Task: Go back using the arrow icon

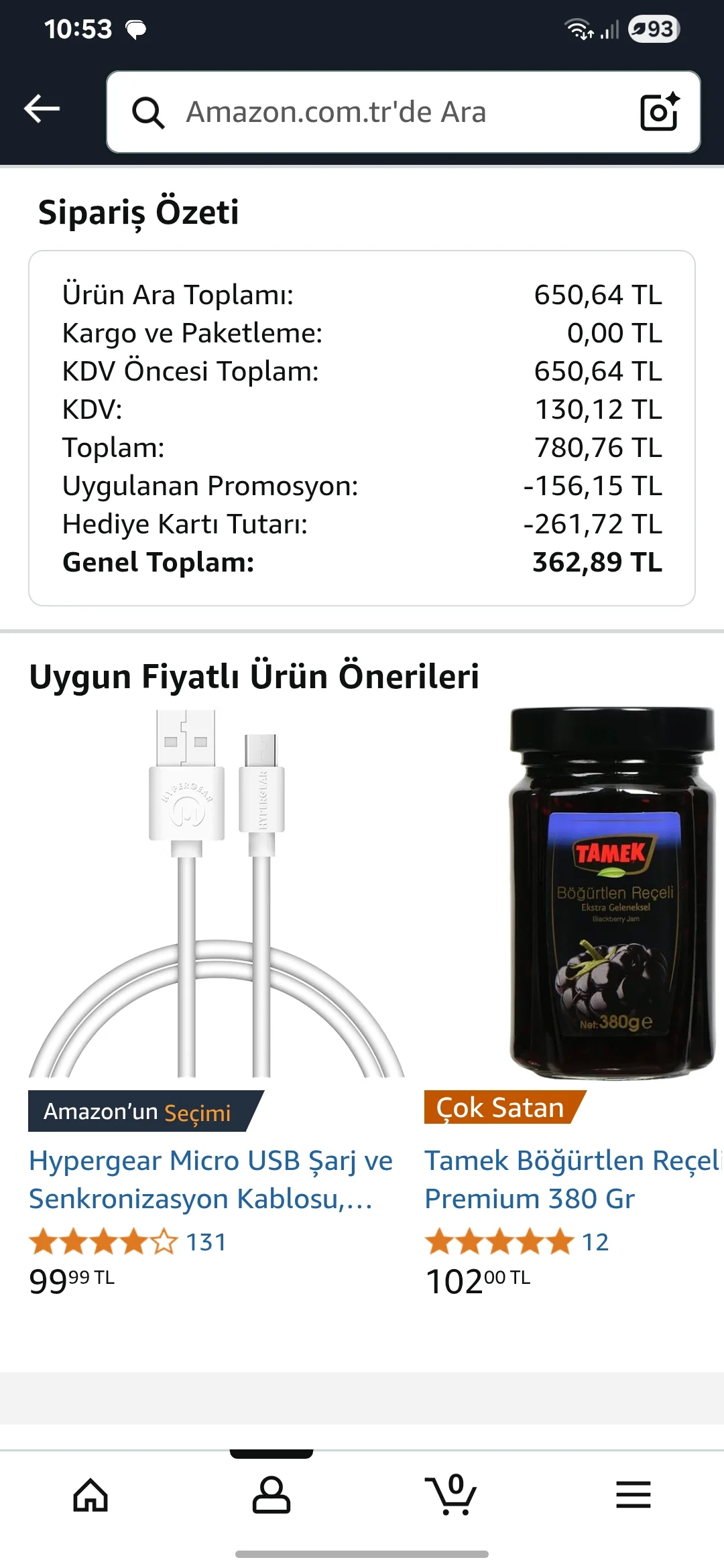Action: click(x=42, y=109)
